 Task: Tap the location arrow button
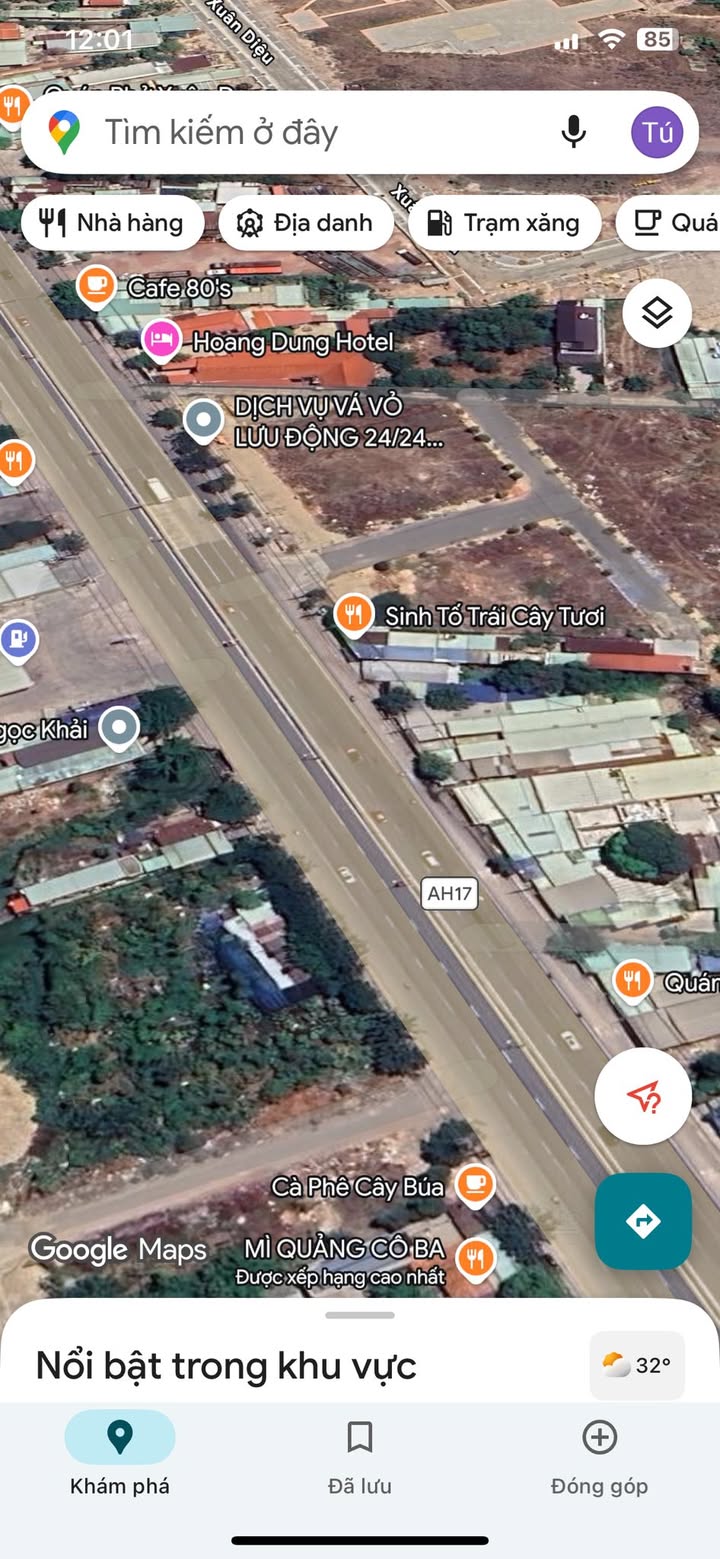[643, 1097]
